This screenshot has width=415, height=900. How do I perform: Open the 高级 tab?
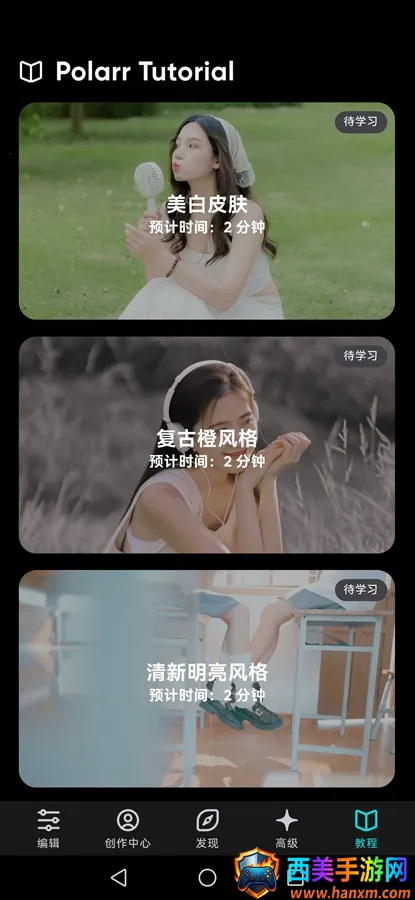tap(286, 829)
